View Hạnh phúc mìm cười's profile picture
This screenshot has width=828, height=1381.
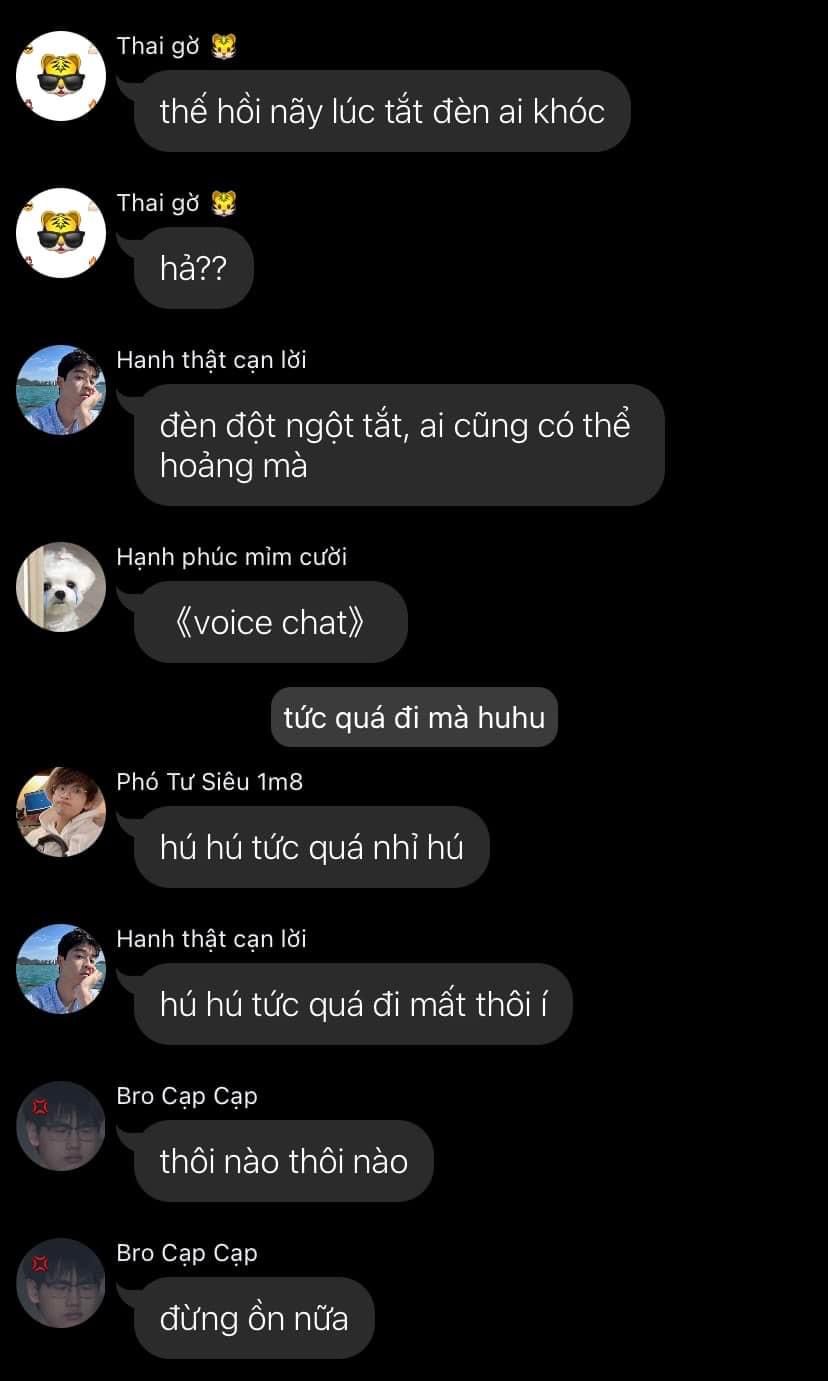(61, 587)
